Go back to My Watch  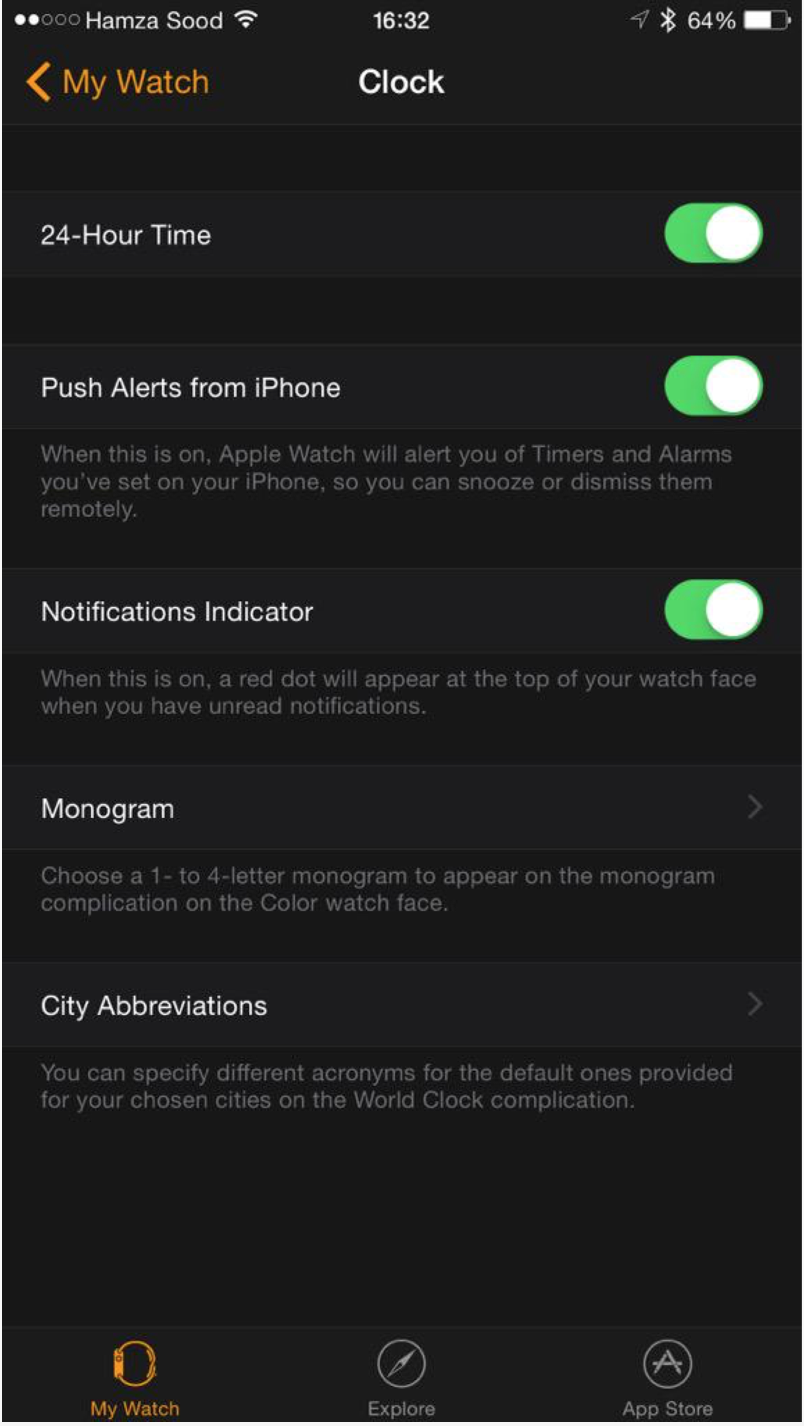[x=118, y=82]
